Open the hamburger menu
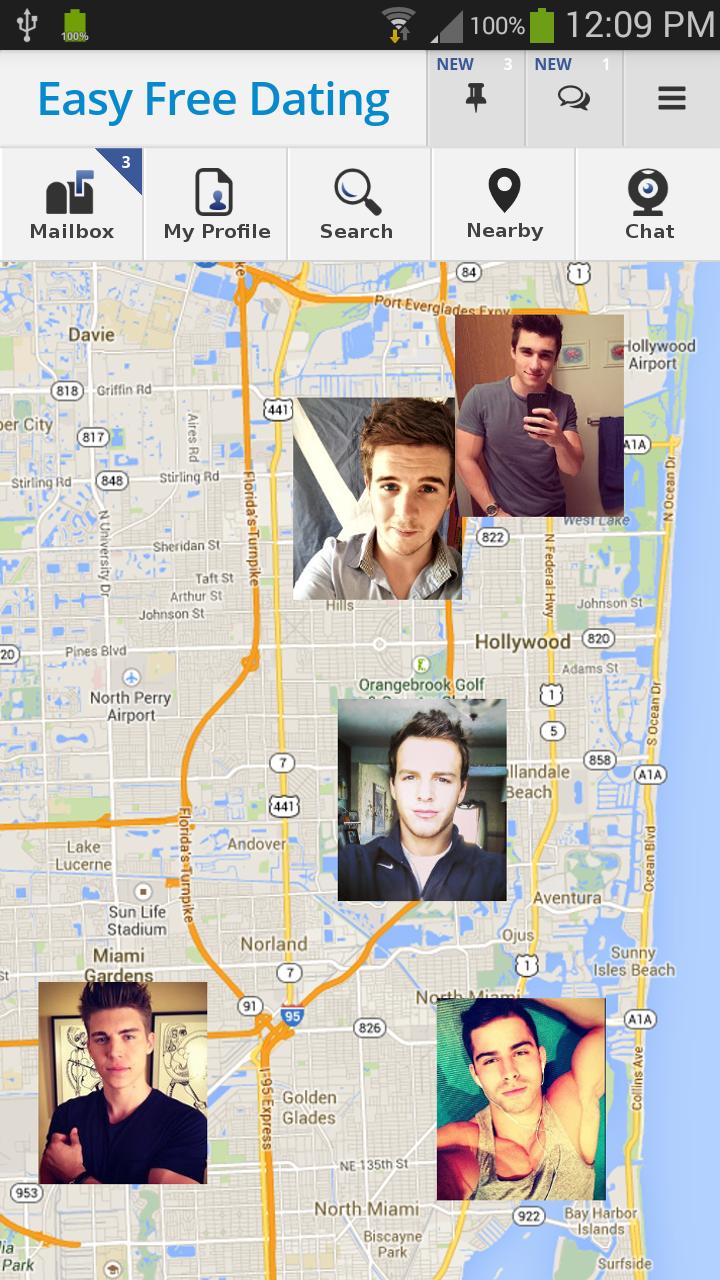The height and width of the screenshot is (1280, 720). click(671, 98)
